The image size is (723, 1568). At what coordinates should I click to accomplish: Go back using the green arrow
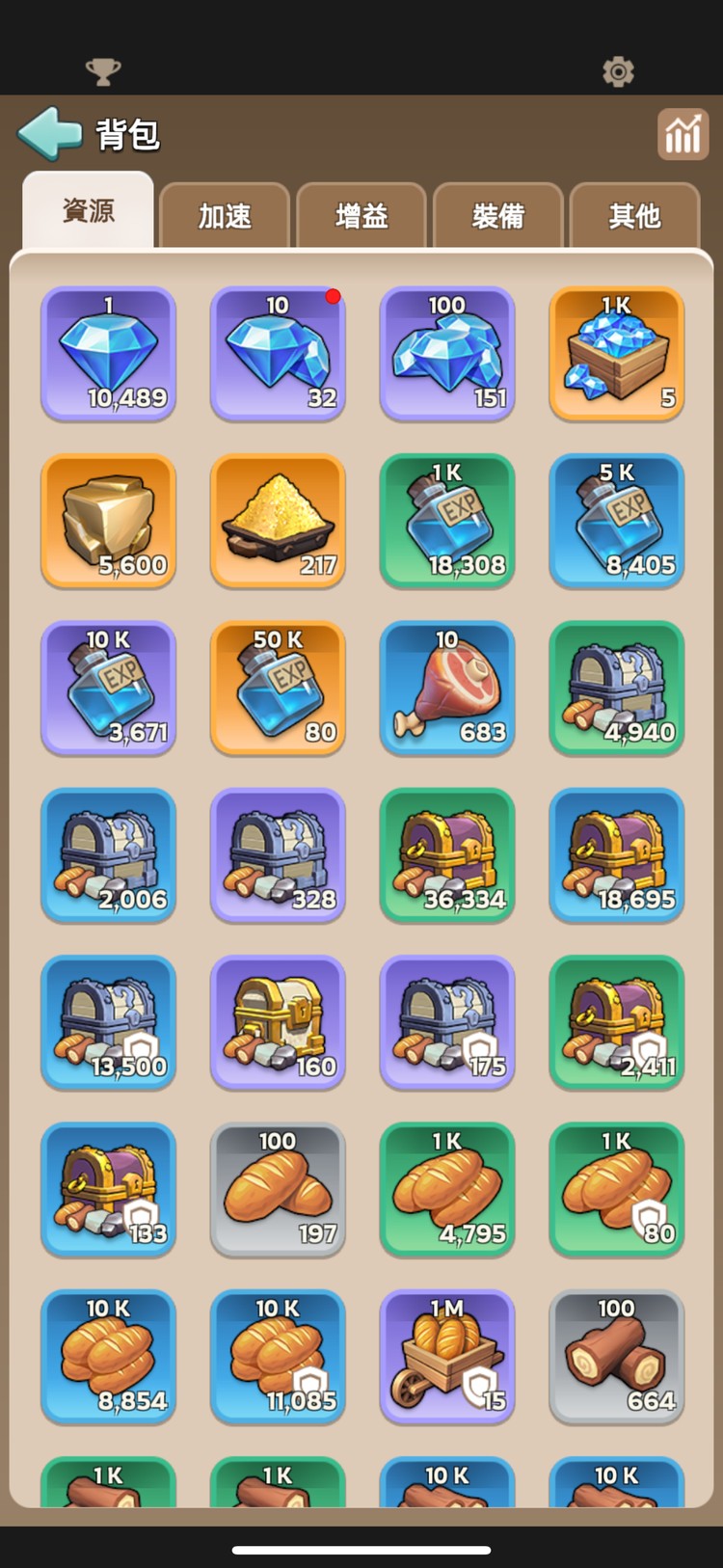pyautogui.click(x=50, y=134)
